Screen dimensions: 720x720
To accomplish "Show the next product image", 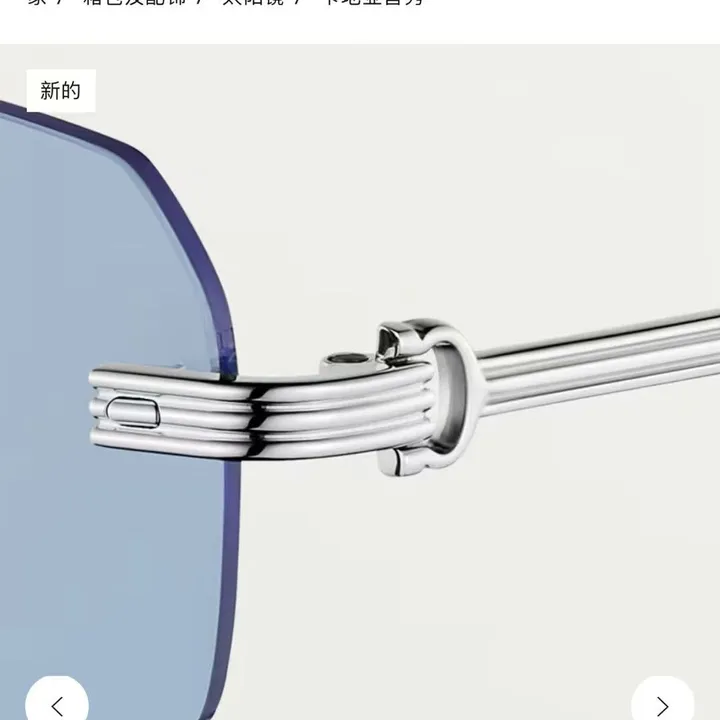I will click(x=662, y=704).
